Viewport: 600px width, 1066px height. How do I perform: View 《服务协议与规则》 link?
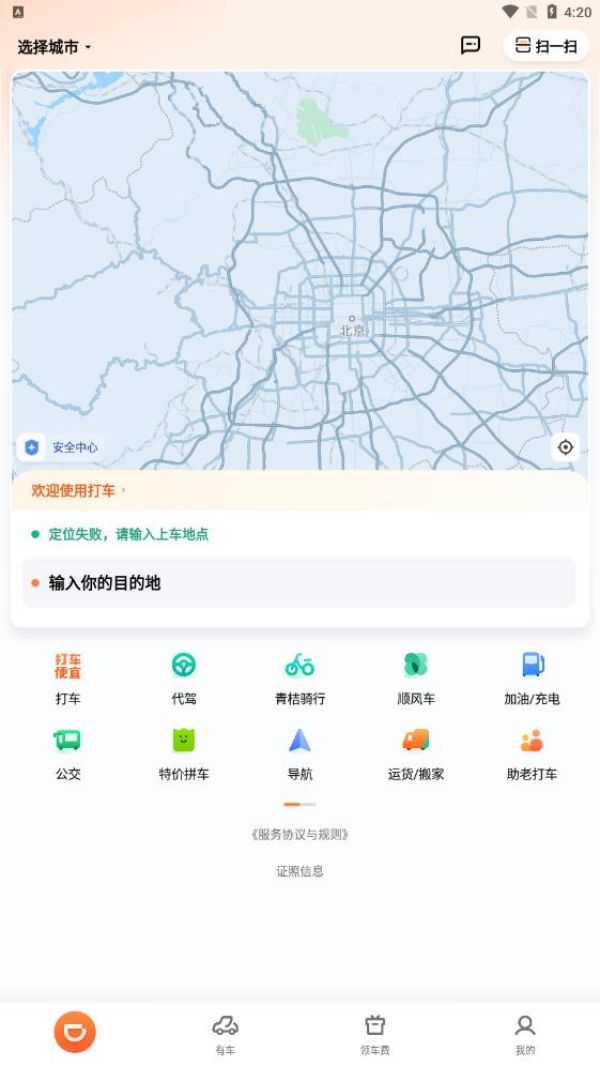(300, 834)
